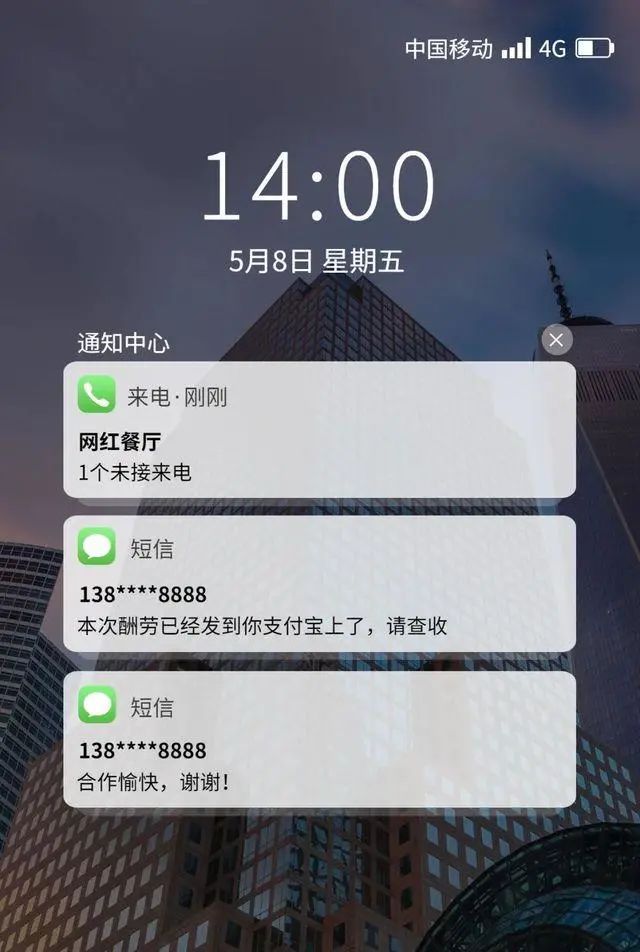Open the SMS about 酬劳 sent to 支付宝
This screenshot has width=640, height=952.
[319, 584]
